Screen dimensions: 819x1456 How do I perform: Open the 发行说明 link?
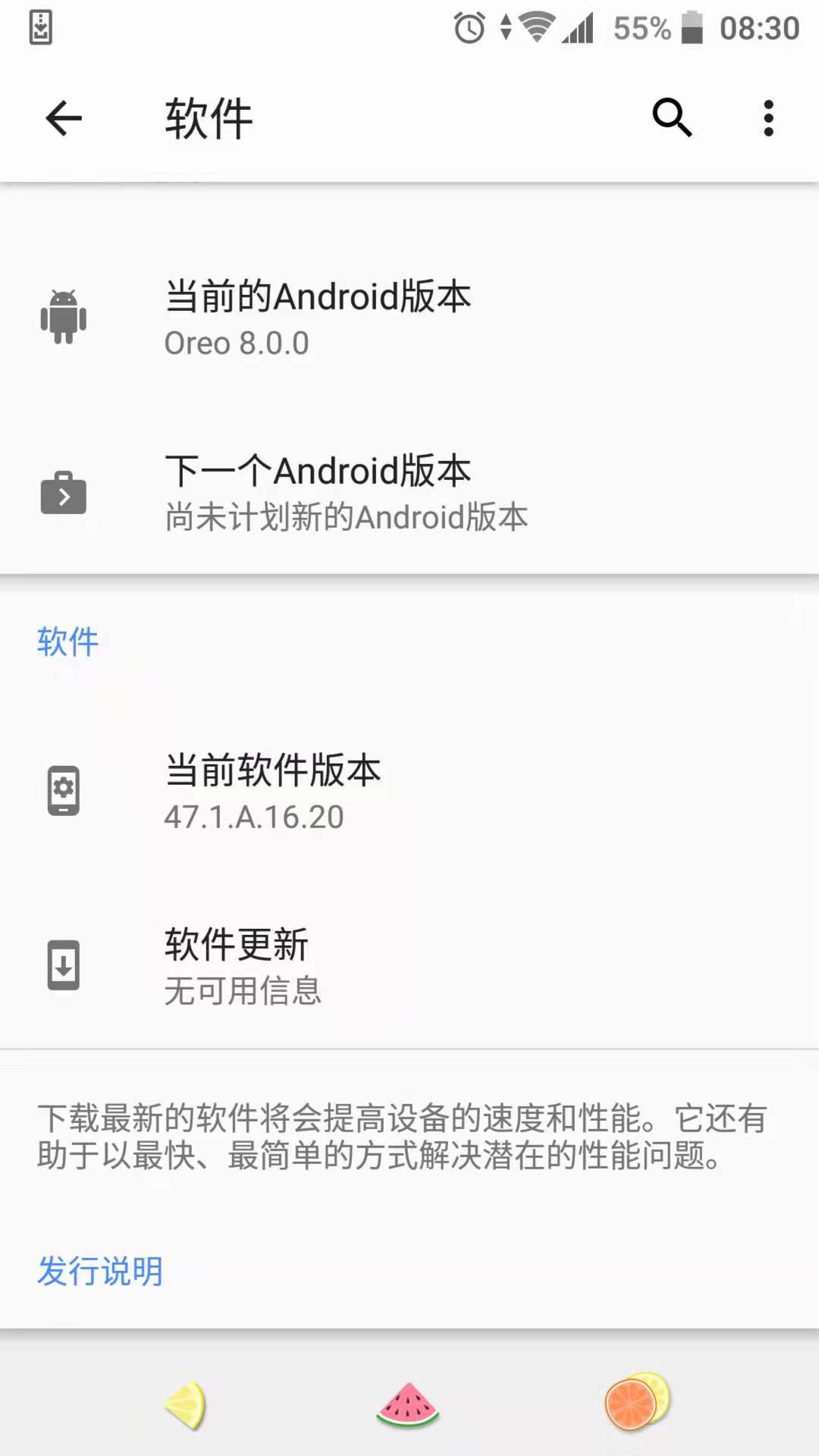pyautogui.click(x=100, y=1271)
